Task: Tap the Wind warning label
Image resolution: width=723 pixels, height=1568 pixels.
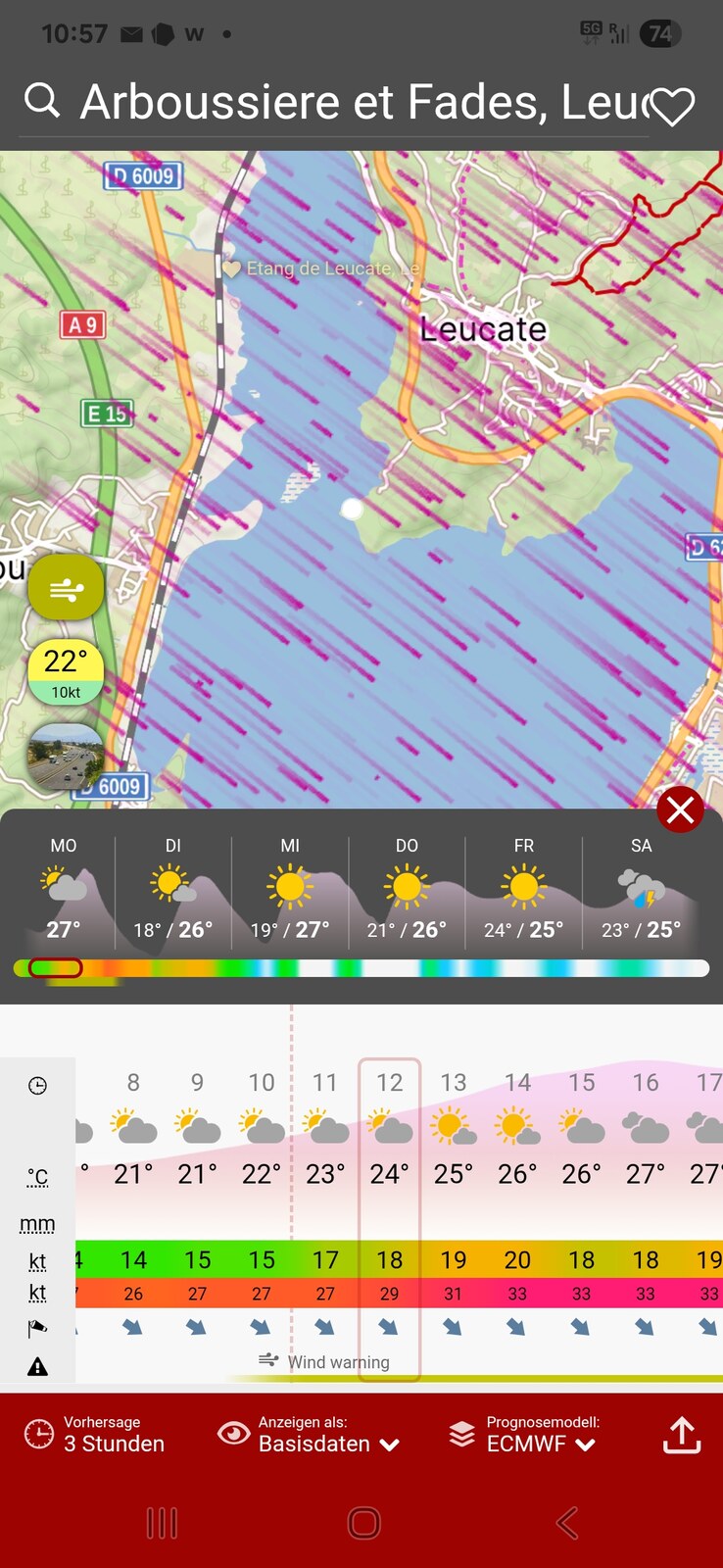Action: click(x=324, y=1361)
